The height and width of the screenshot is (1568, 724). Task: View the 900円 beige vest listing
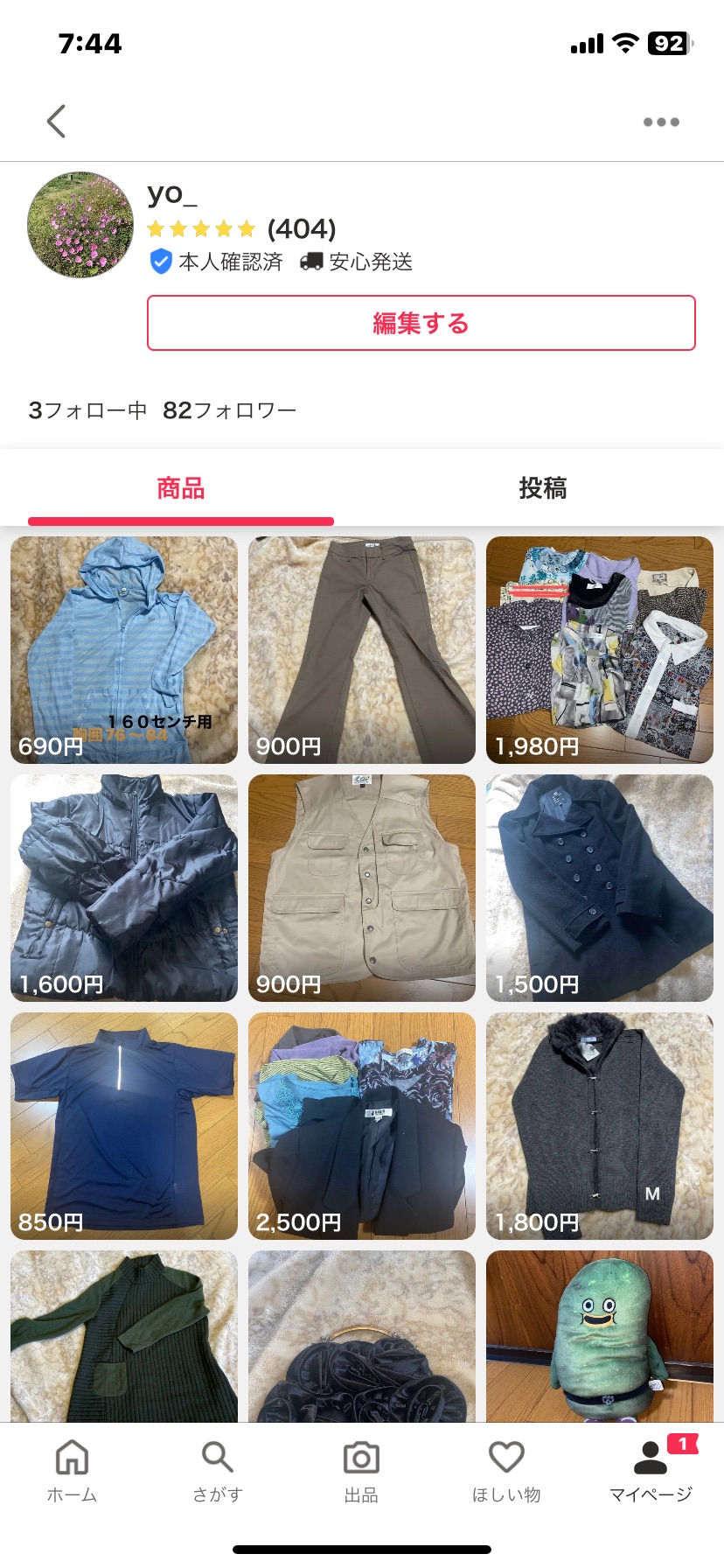(362, 888)
